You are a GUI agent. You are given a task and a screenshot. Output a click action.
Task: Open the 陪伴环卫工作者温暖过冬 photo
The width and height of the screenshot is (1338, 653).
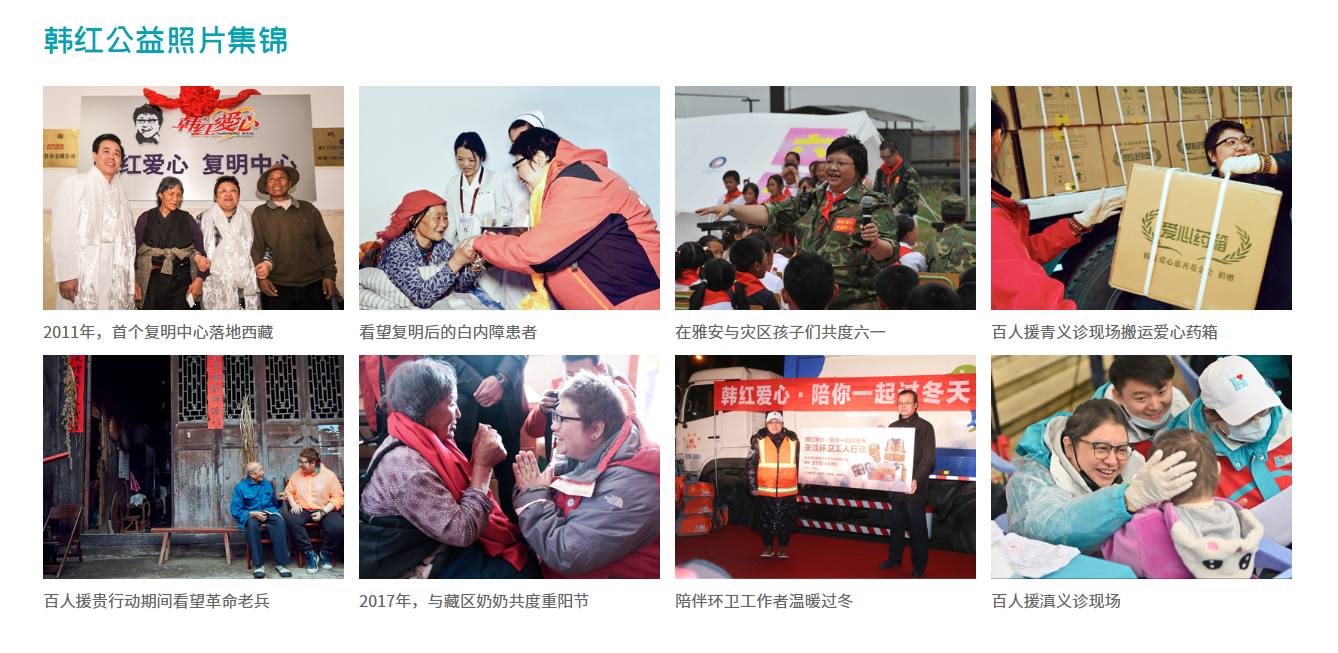click(825, 467)
